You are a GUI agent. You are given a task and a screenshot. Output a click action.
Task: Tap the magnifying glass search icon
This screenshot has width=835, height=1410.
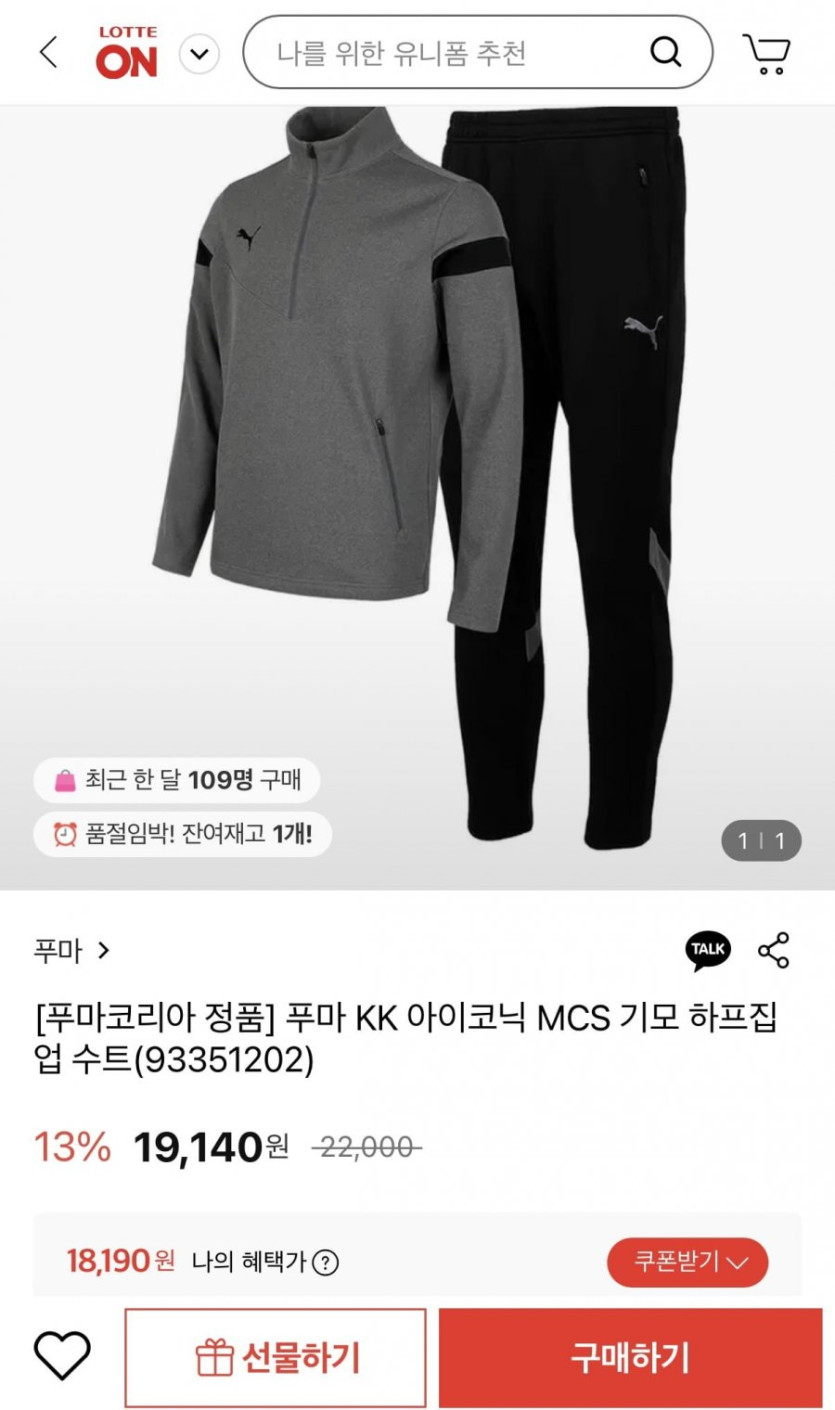[666, 52]
